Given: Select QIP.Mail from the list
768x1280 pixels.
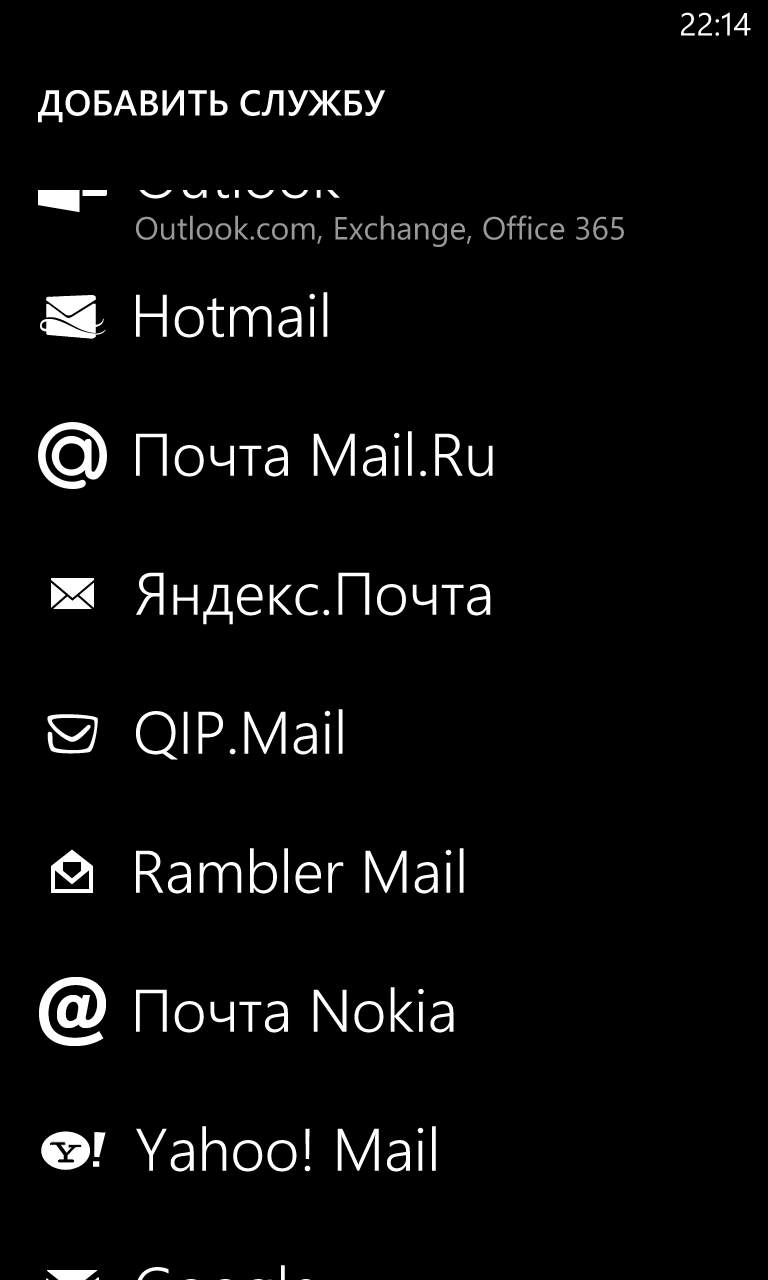Looking at the screenshot, I should pos(384,734).
